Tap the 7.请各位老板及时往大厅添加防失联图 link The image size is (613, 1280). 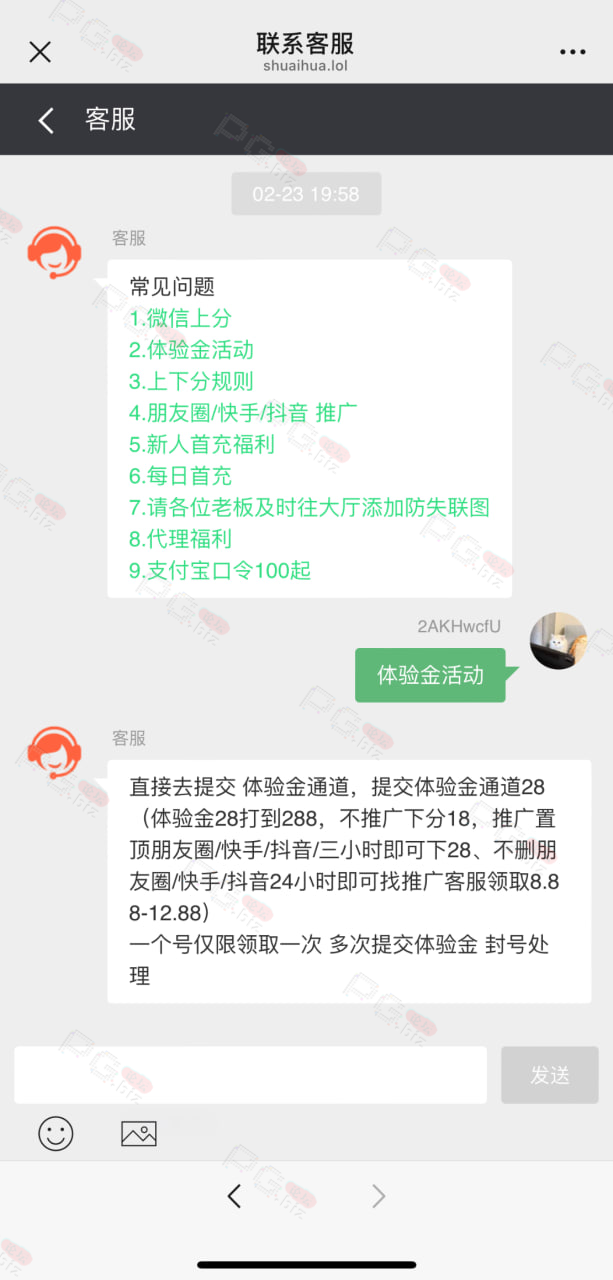point(309,507)
